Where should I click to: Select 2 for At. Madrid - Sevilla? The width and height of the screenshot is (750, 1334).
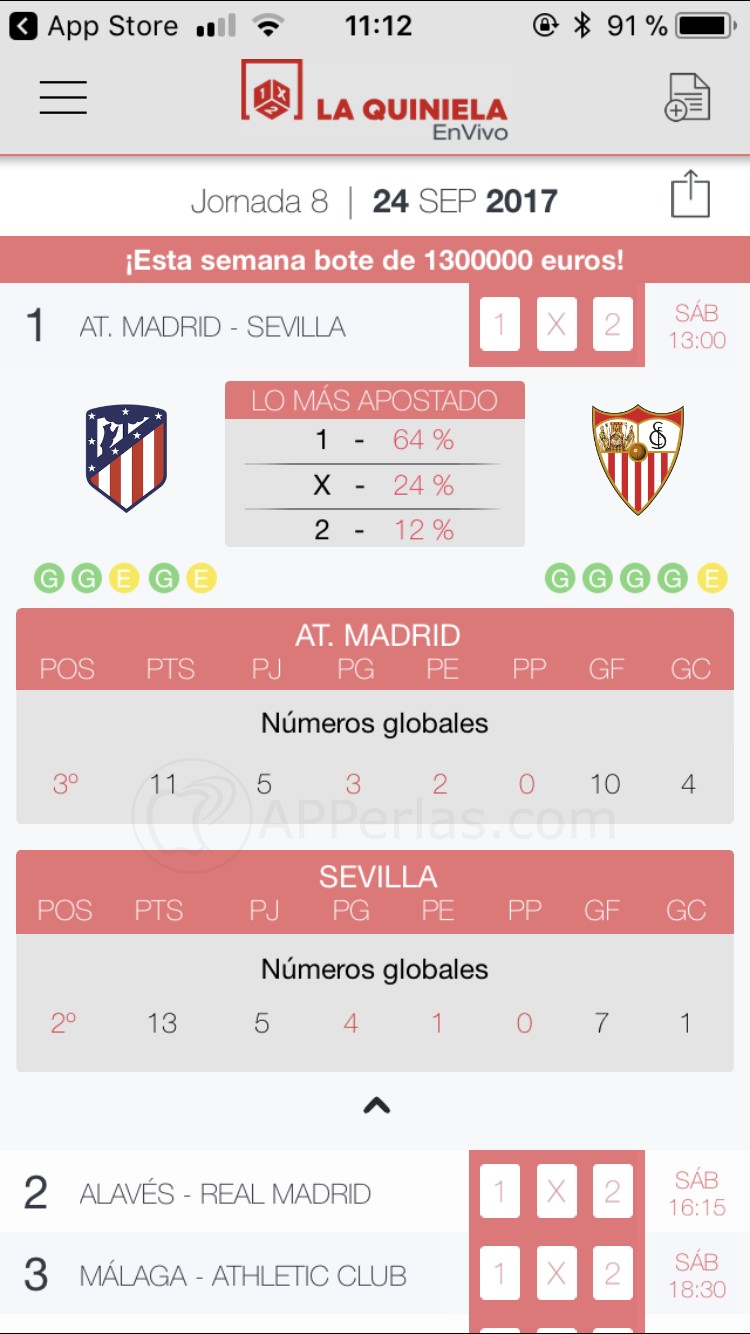pos(612,325)
